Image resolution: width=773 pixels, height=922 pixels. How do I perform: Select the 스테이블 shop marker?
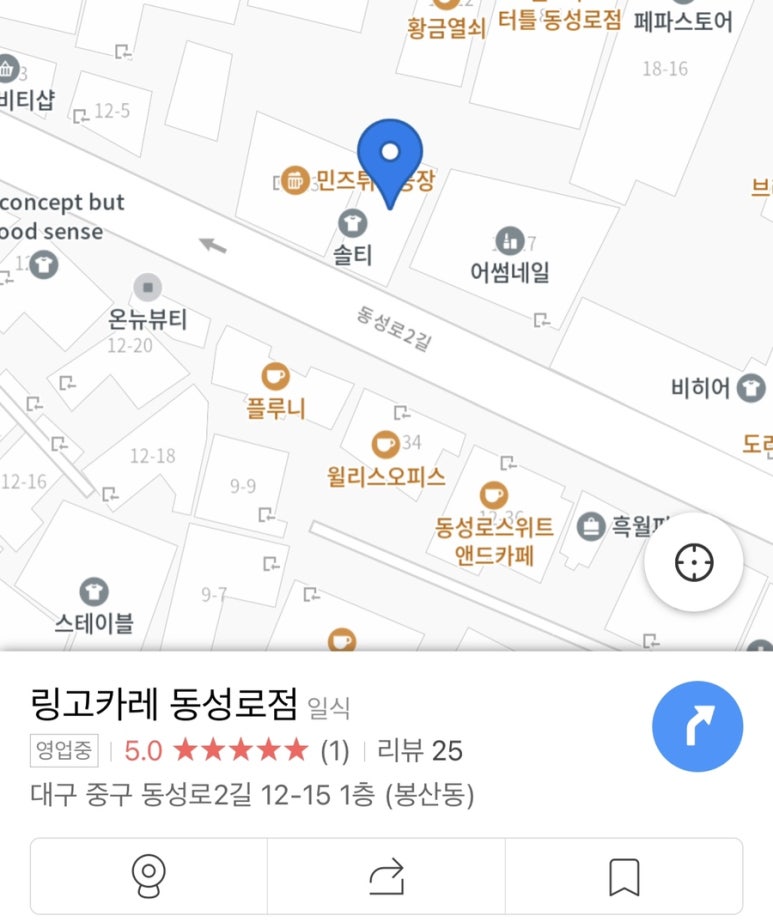pos(94,590)
